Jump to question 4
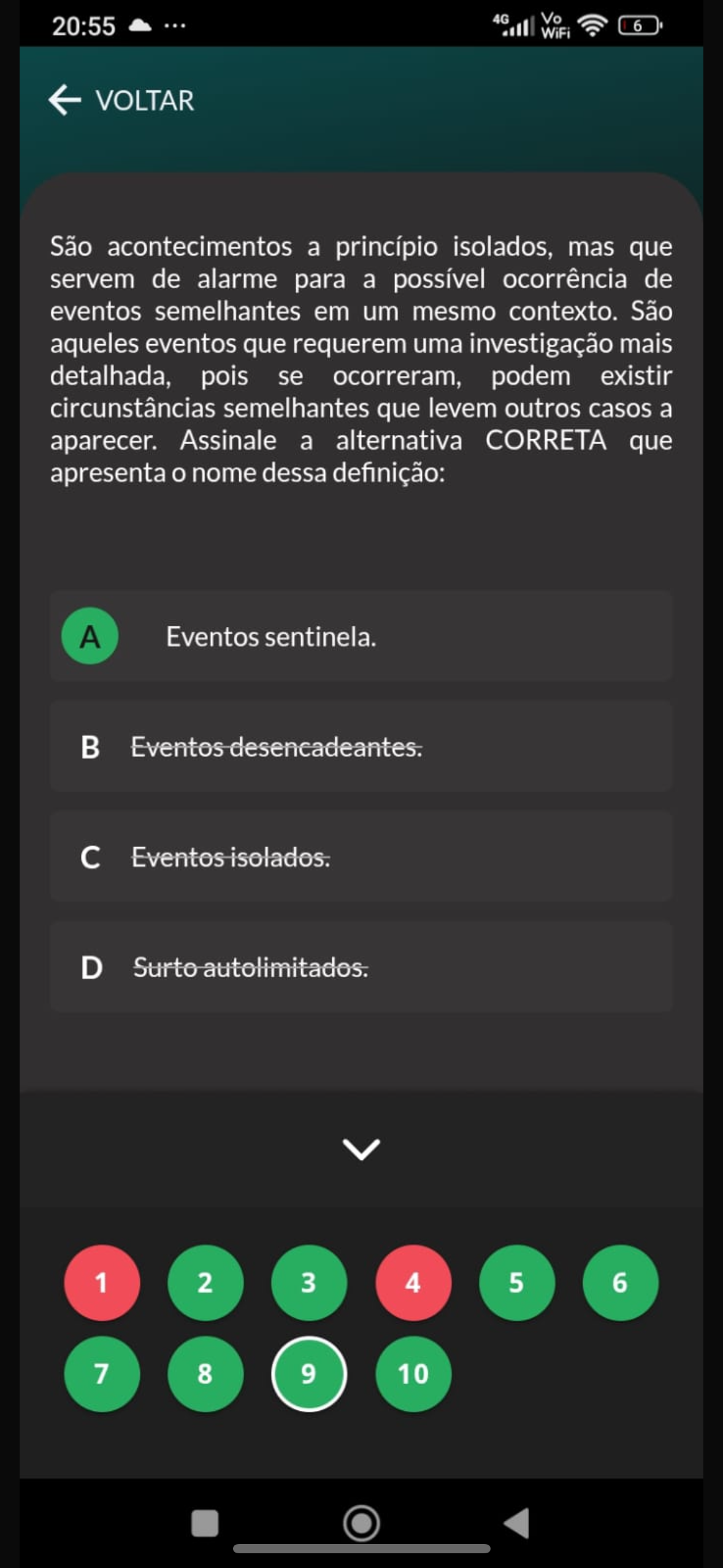This screenshot has height=1568, width=723. click(413, 1283)
